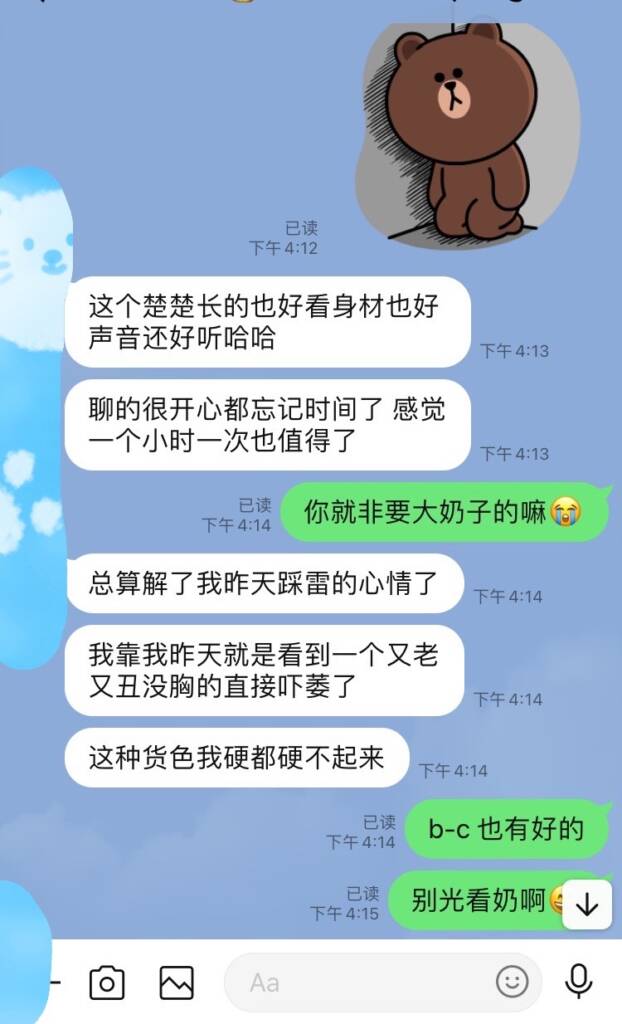The height and width of the screenshot is (1024, 622).
Task: Focus the Aa message input field
Action: pos(360,983)
